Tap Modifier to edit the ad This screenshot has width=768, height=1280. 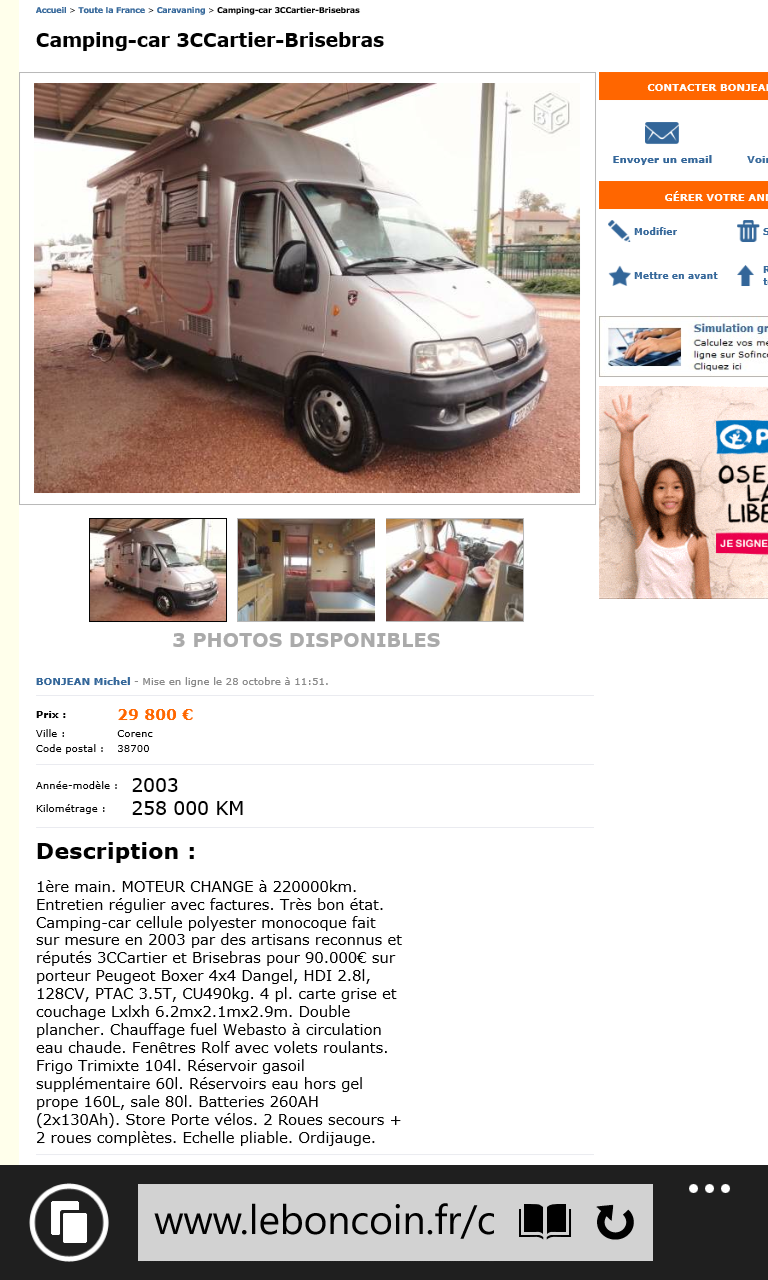click(x=643, y=232)
